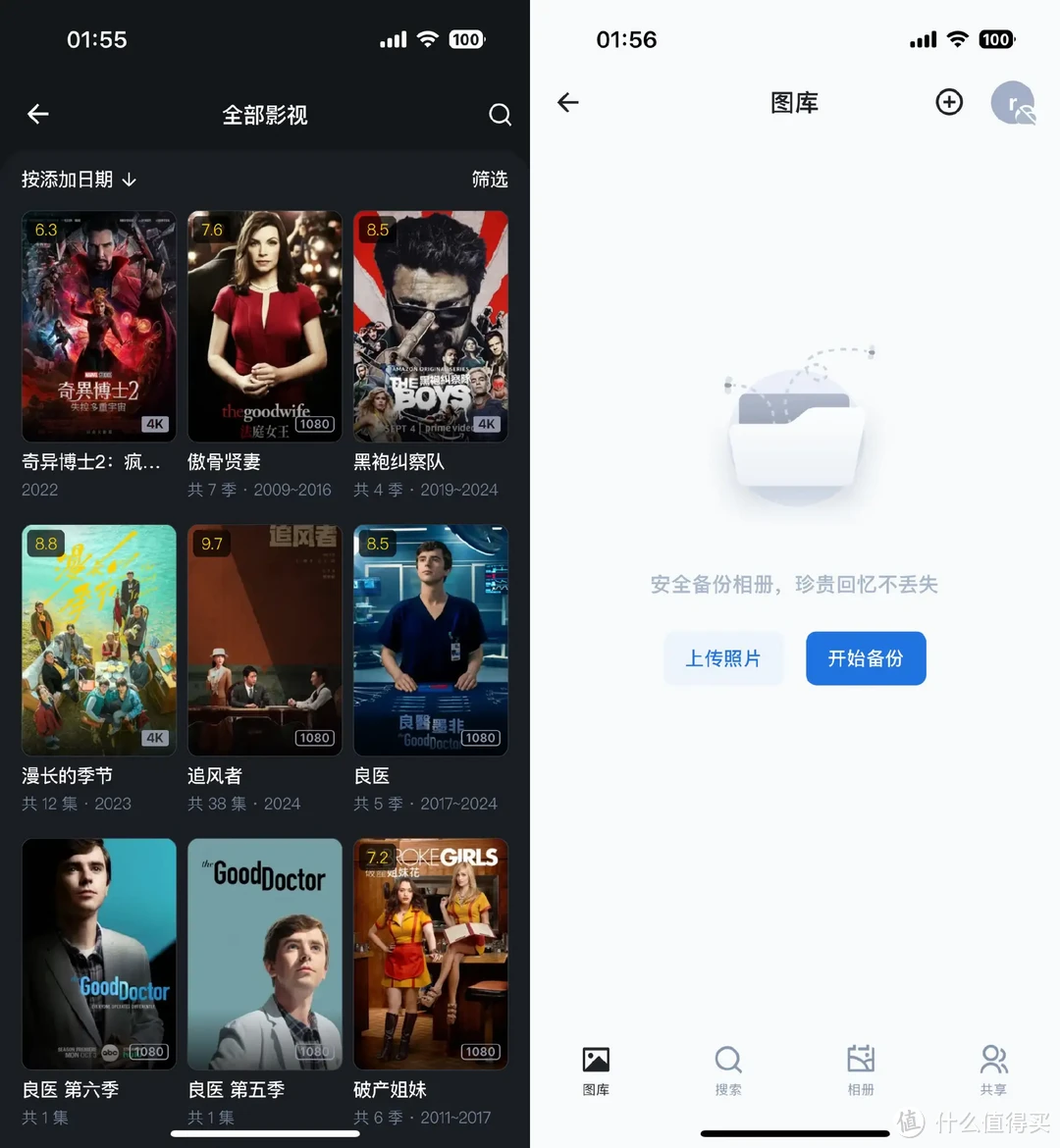Image resolution: width=1060 pixels, height=1148 pixels.
Task: Tap the plus icon in 图库 header
Action: point(949,102)
